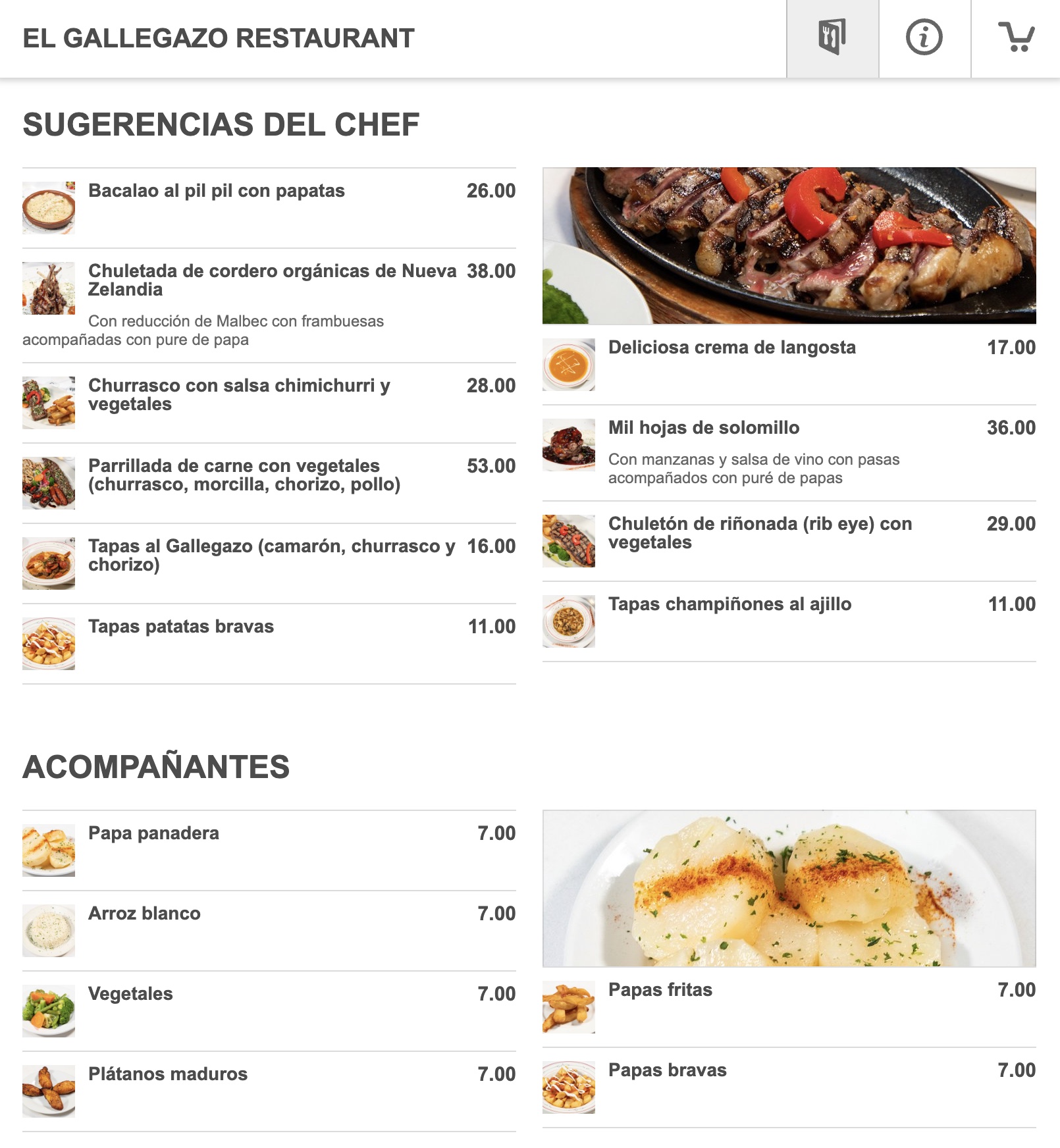Image resolution: width=1060 pixels, height=1148 pixels.
Task: Select the Papa panadera side
Action: pyautogui.click(x=153, y=833)
